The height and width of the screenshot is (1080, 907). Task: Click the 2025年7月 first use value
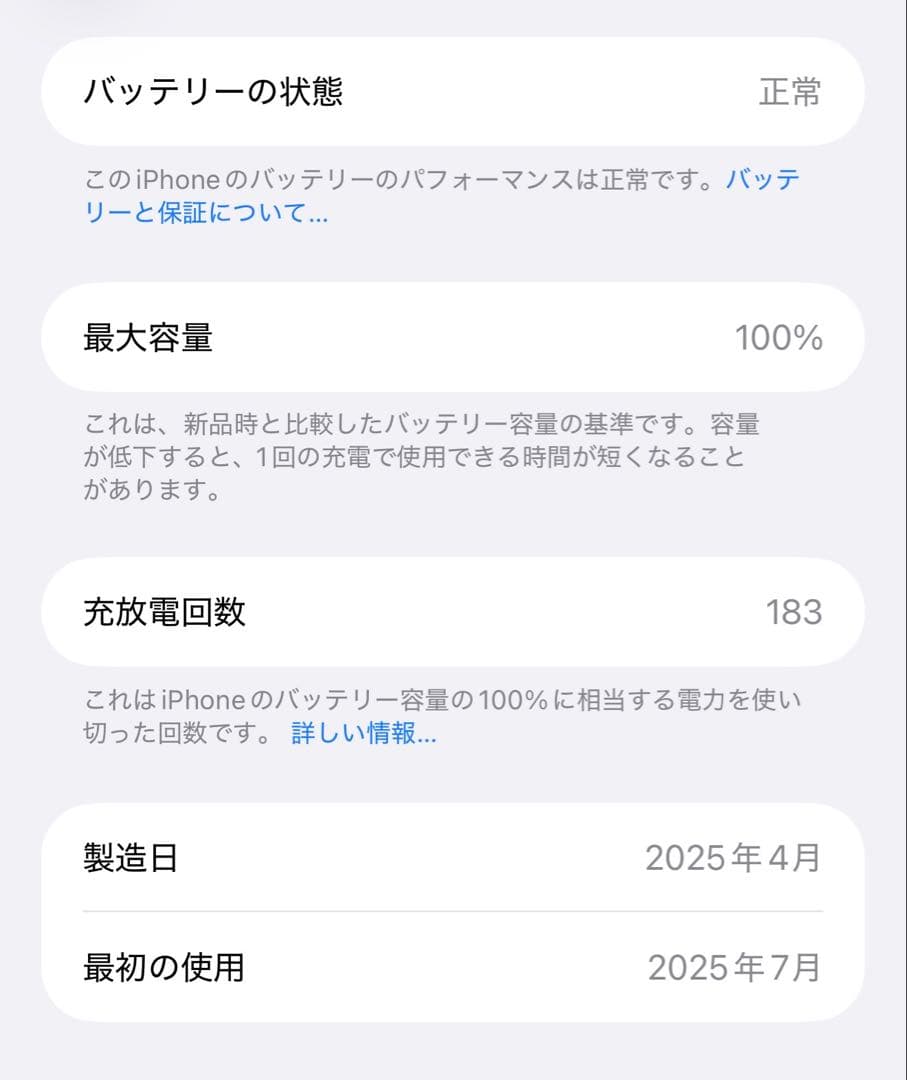click(x=735, y=967)
